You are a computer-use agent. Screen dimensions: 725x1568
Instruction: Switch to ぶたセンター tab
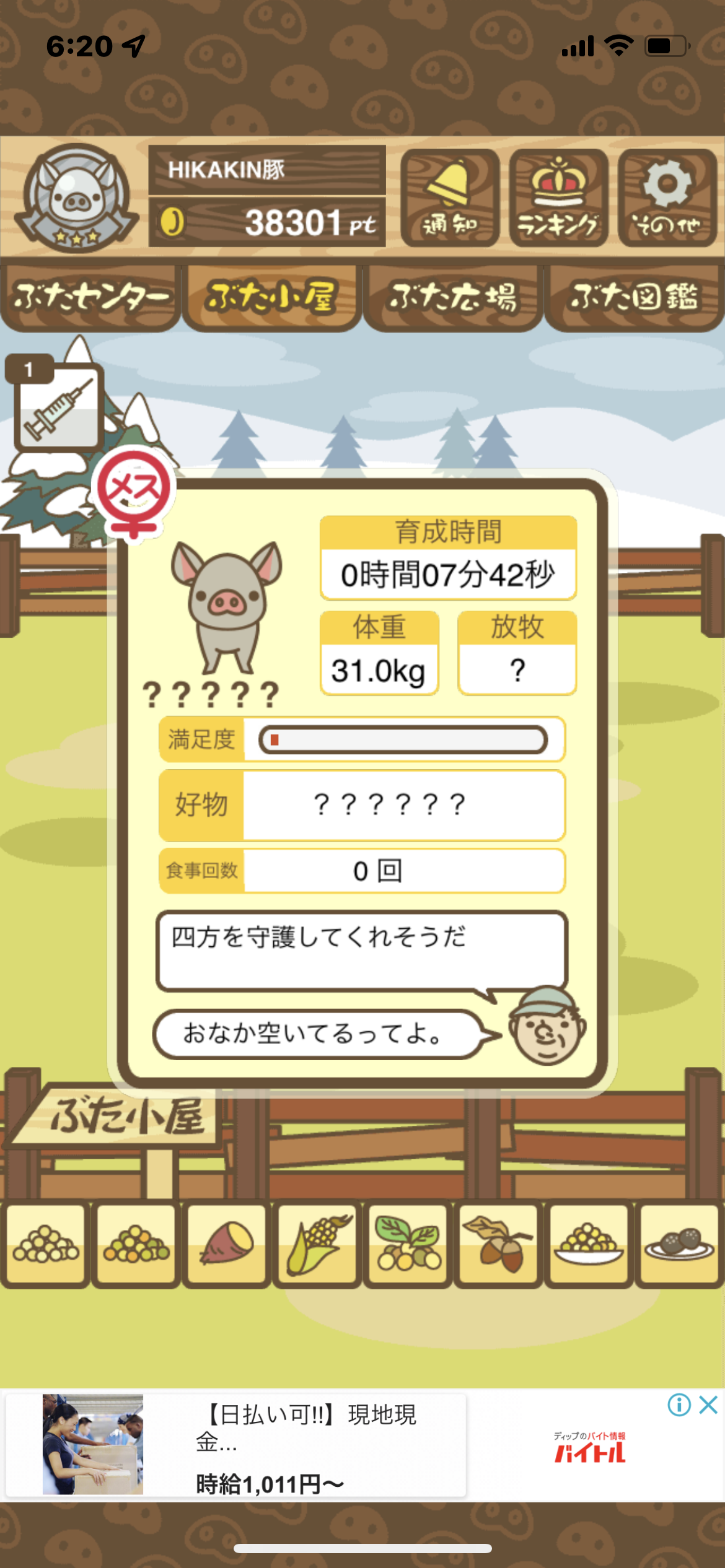pos(90,297)
